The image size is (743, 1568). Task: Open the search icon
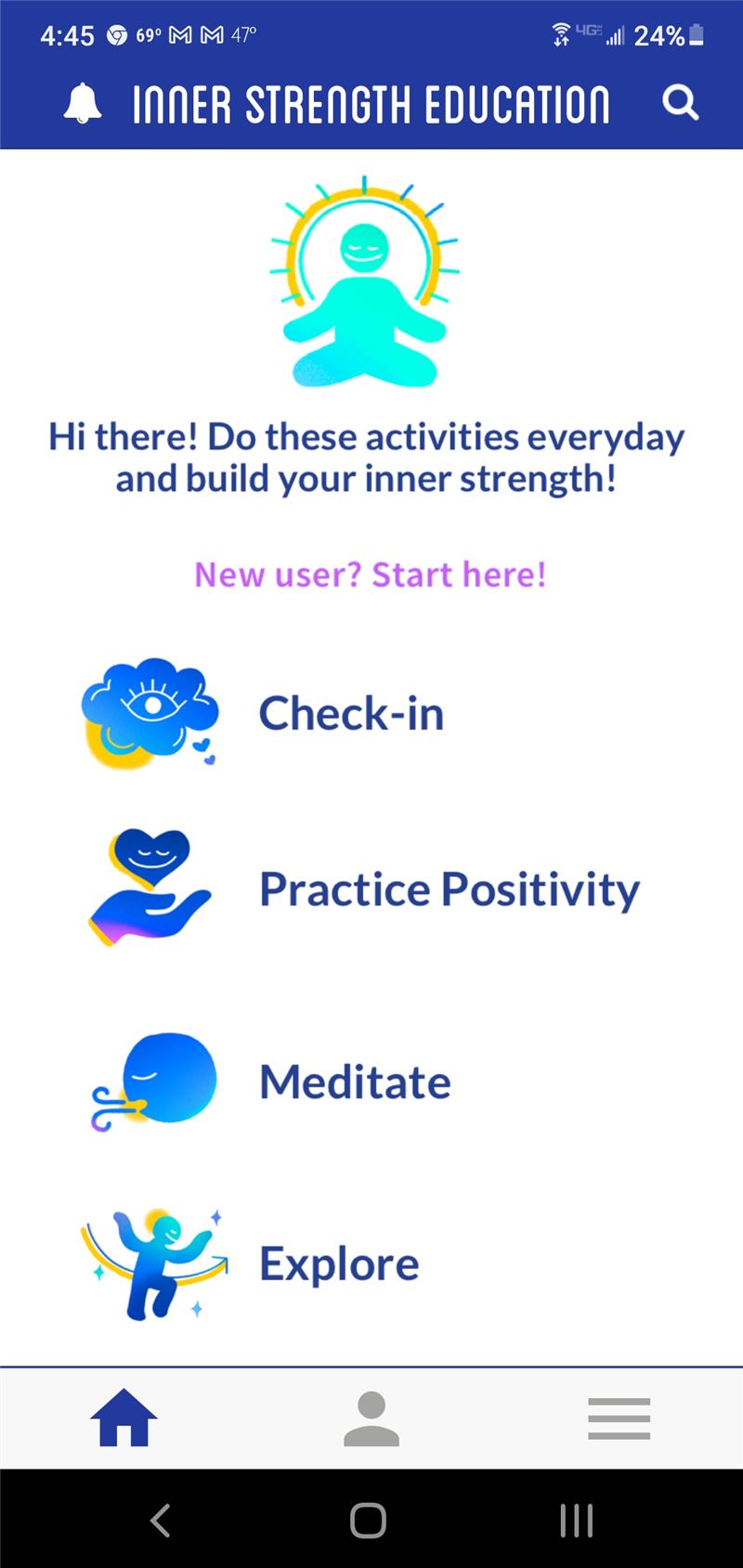680,102
